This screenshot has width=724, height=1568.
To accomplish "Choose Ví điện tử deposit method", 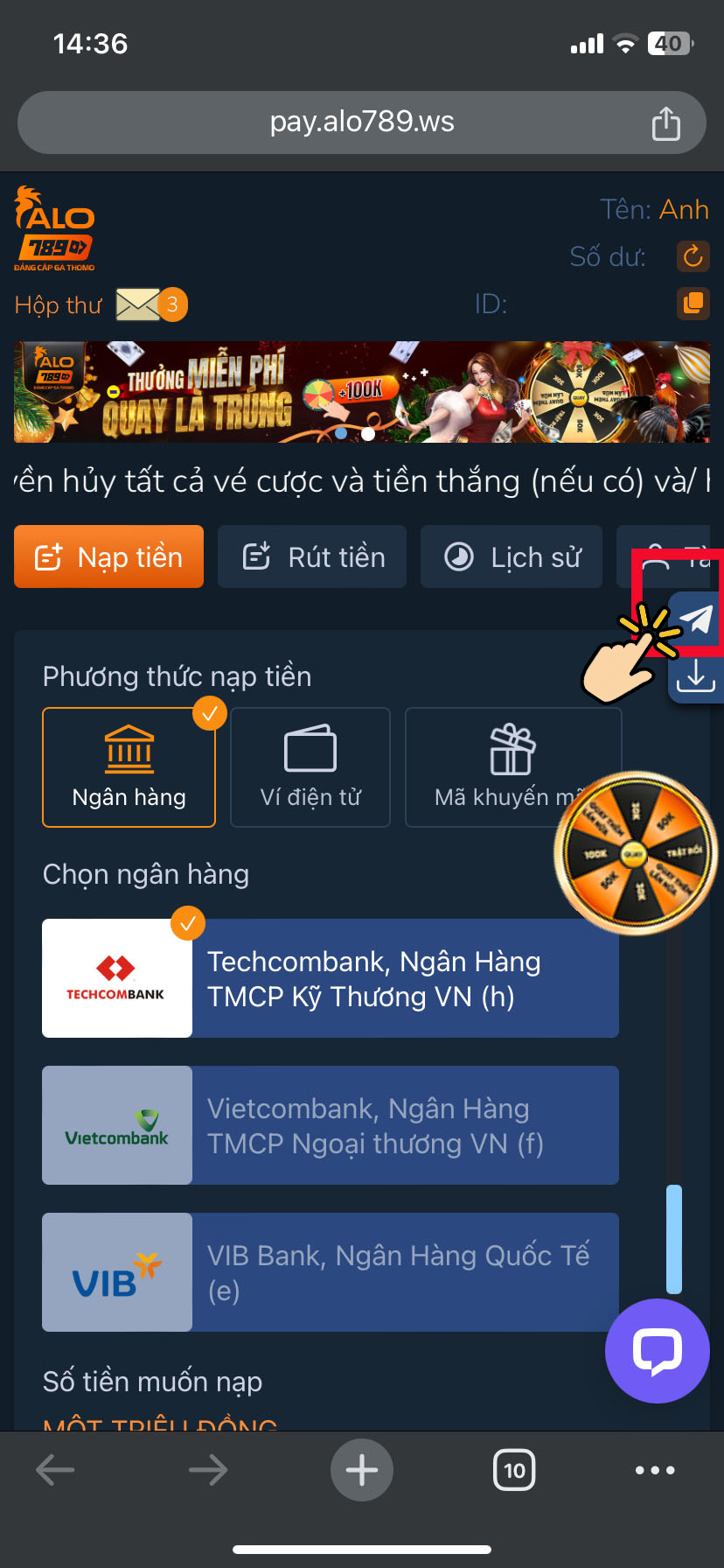I will pyautogui.click(x=310, y=767).
